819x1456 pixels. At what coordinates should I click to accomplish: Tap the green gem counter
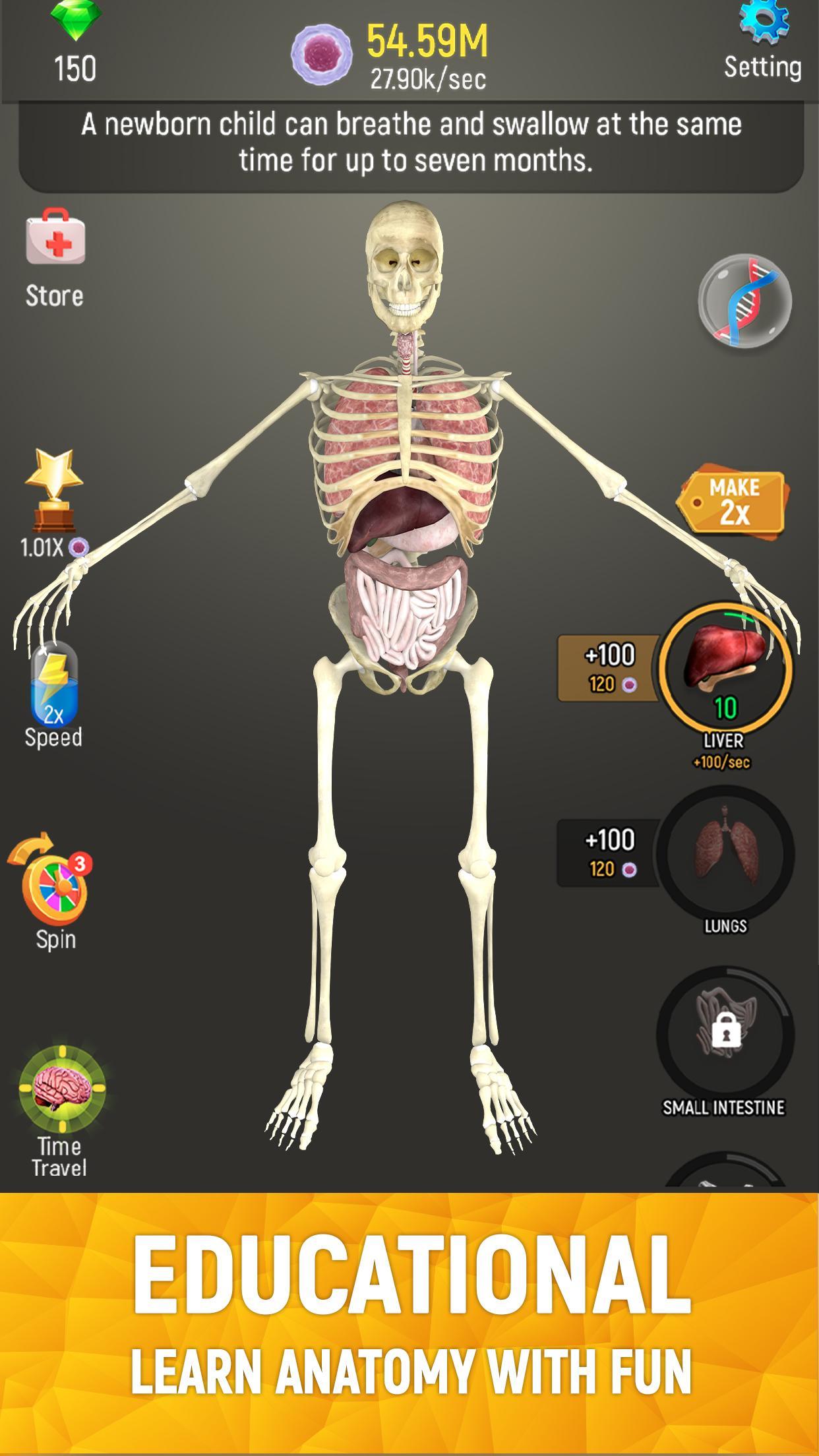[x=75, y=43]
